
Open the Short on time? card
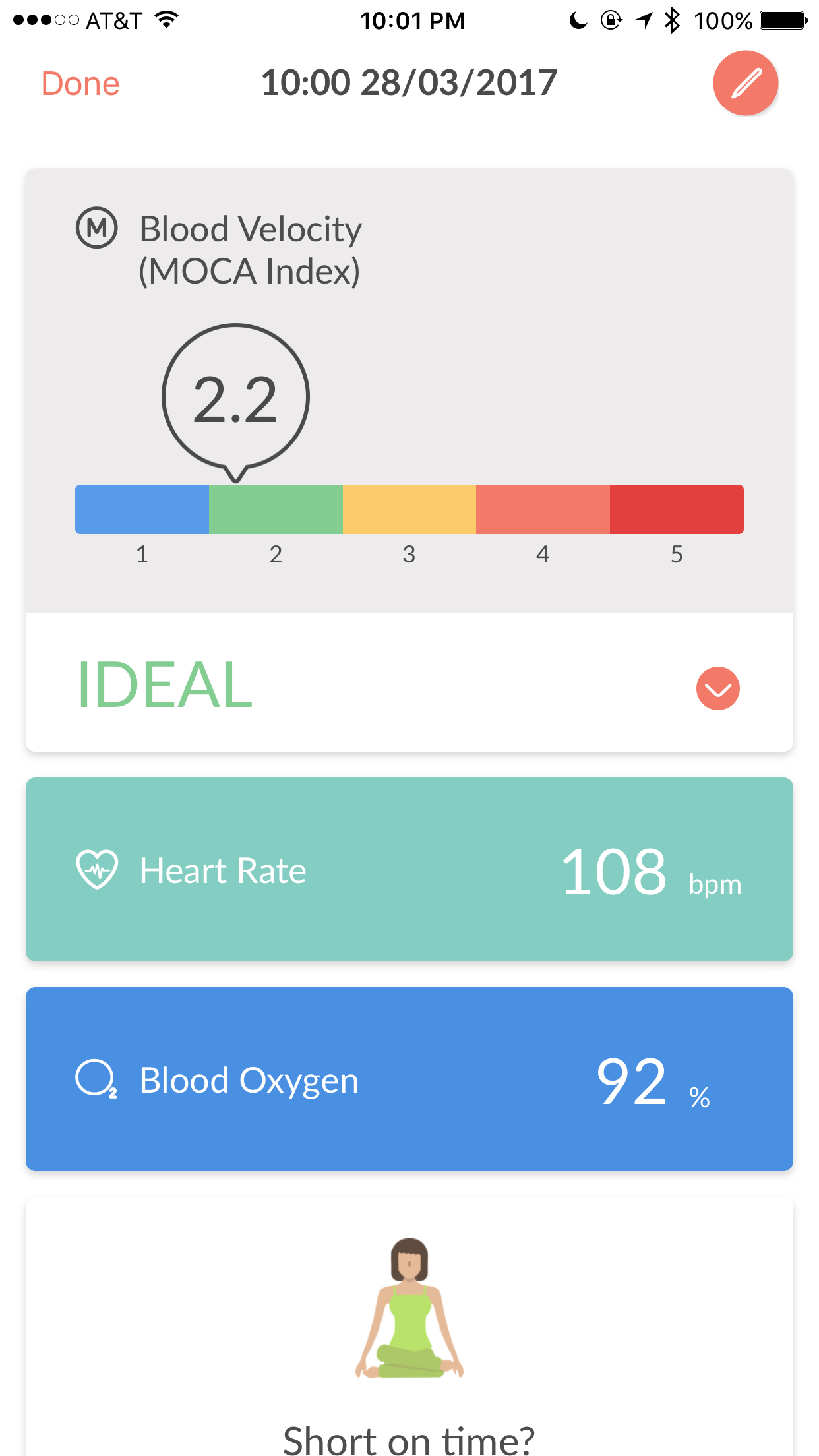(409, 1327)
